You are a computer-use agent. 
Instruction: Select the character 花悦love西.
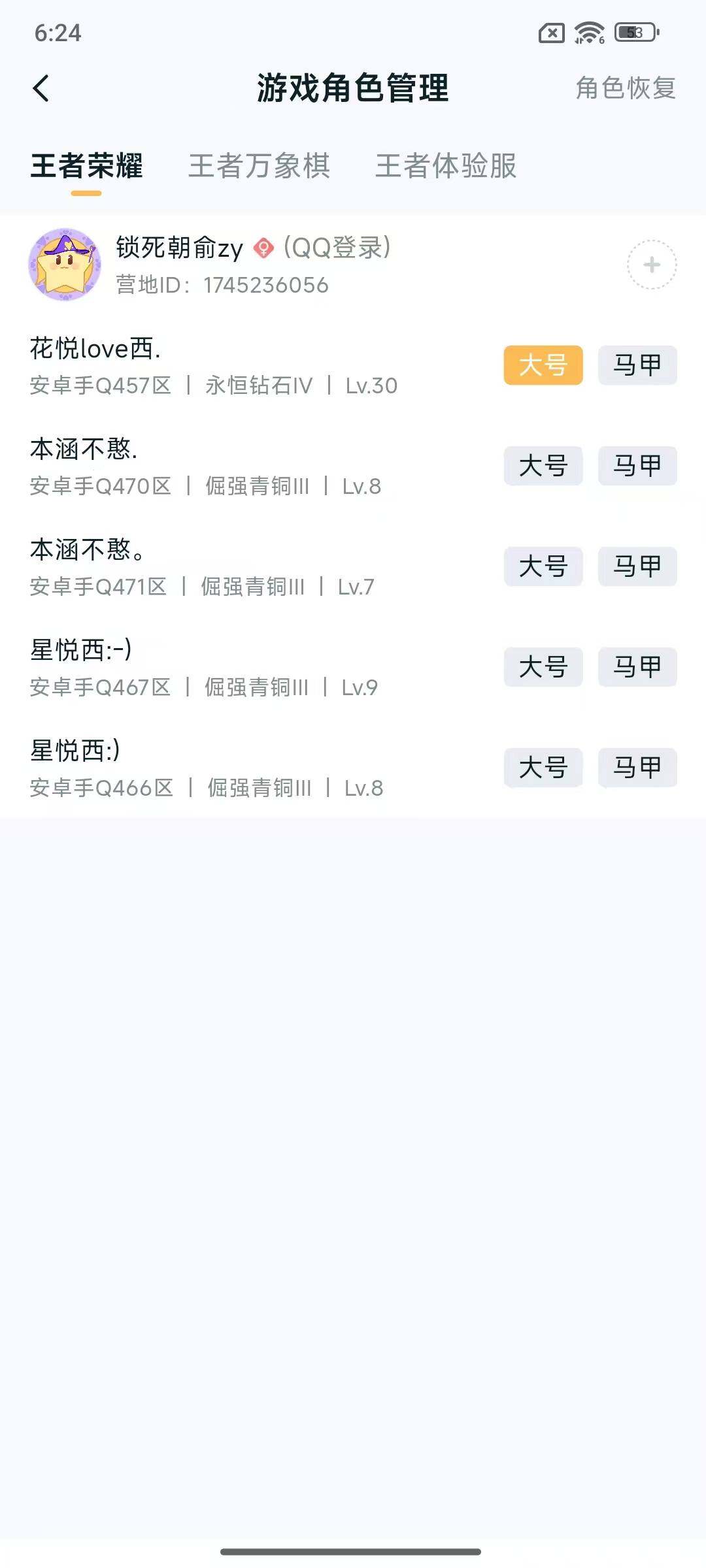pyautogui.click(x=98, y=350)
